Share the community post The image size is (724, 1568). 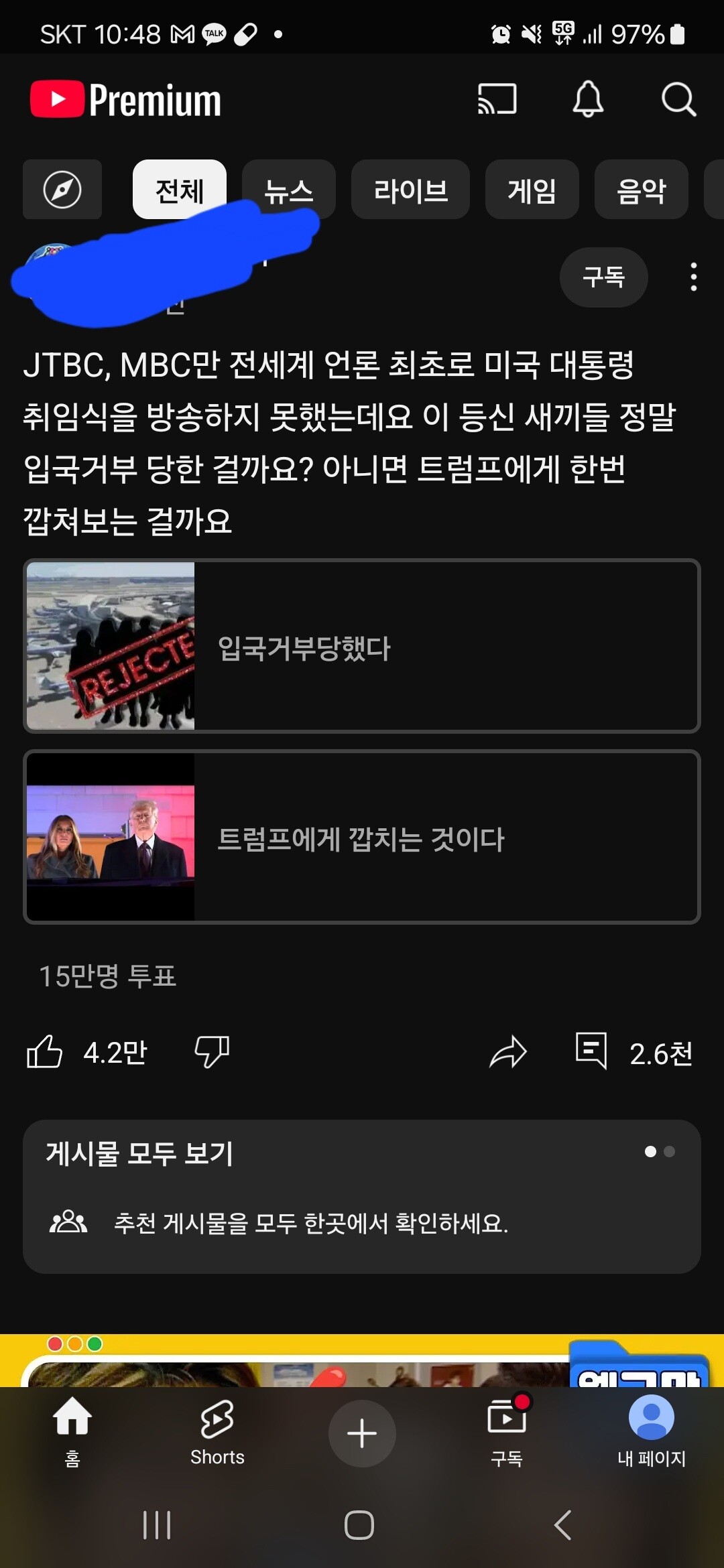pos(508,1051)
